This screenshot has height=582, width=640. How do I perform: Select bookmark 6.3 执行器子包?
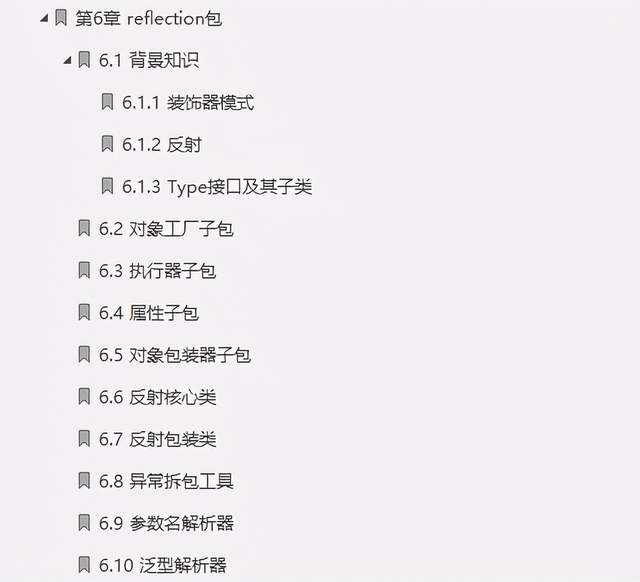(157, 271)
